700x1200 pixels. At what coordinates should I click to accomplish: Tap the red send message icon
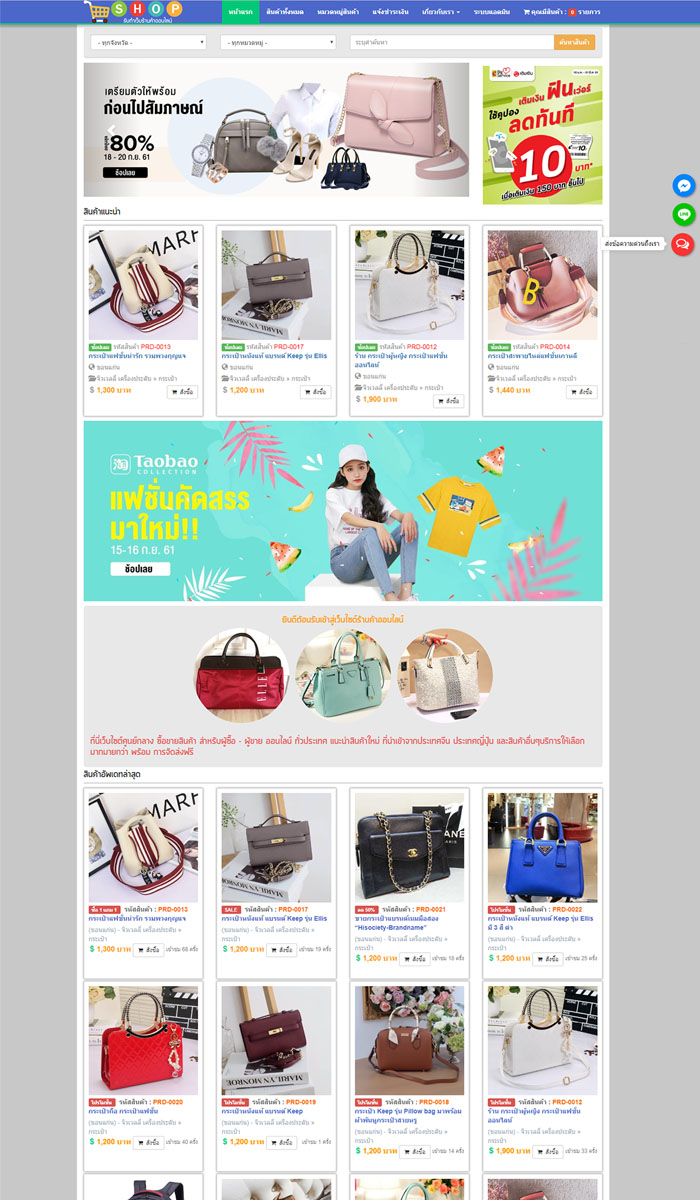(x=683, y=243)
